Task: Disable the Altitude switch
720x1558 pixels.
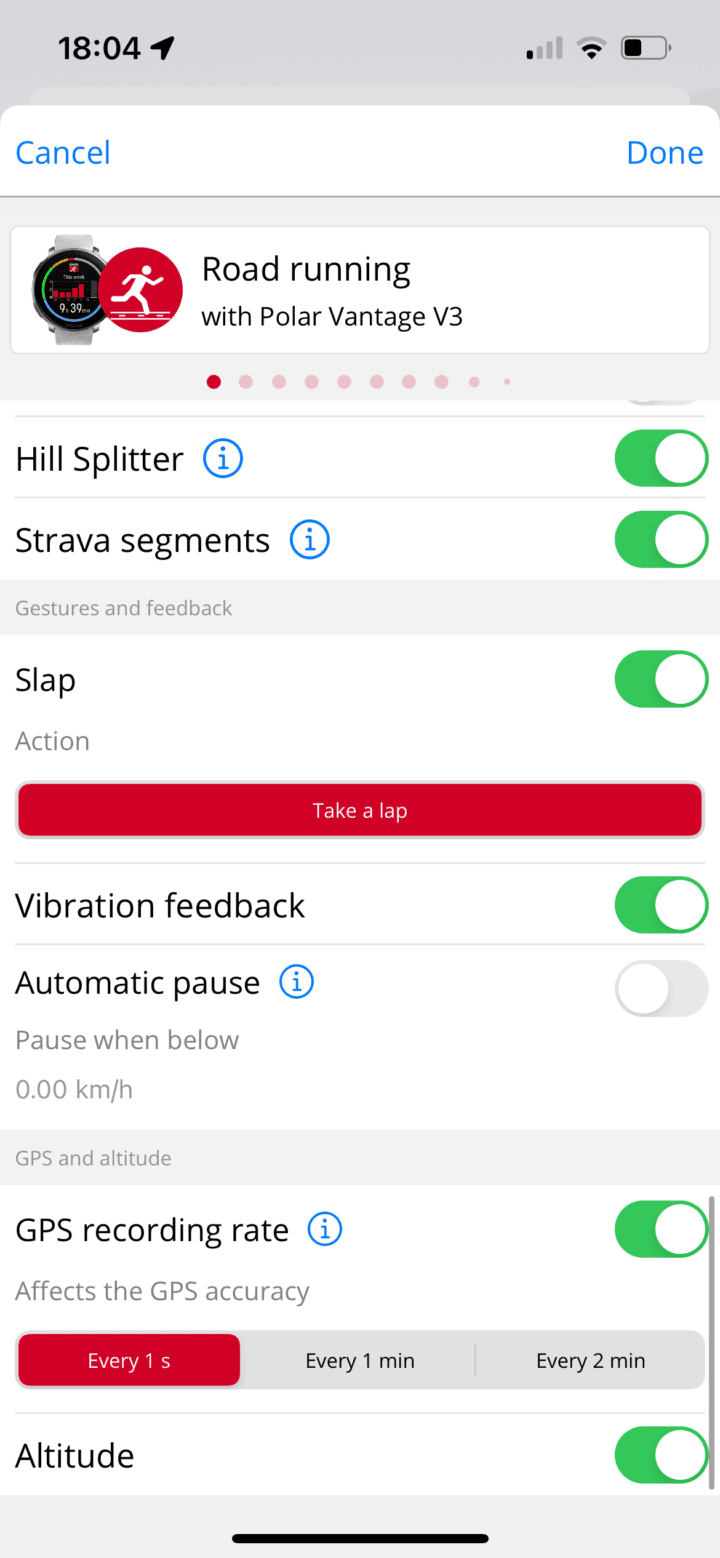Action: 660,1455
